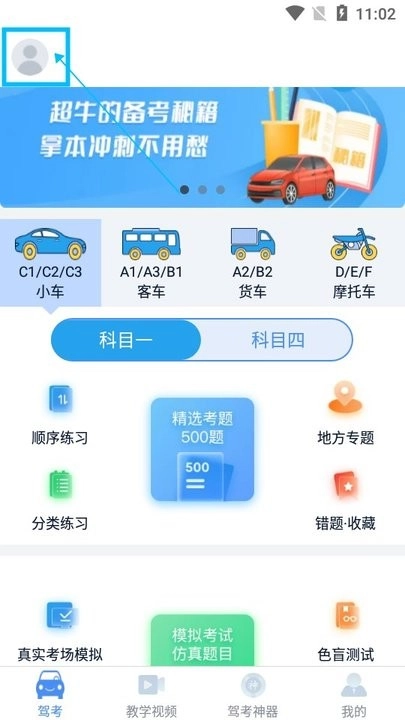Open 地方专题
405x720 pixels.
click(346, 414)
